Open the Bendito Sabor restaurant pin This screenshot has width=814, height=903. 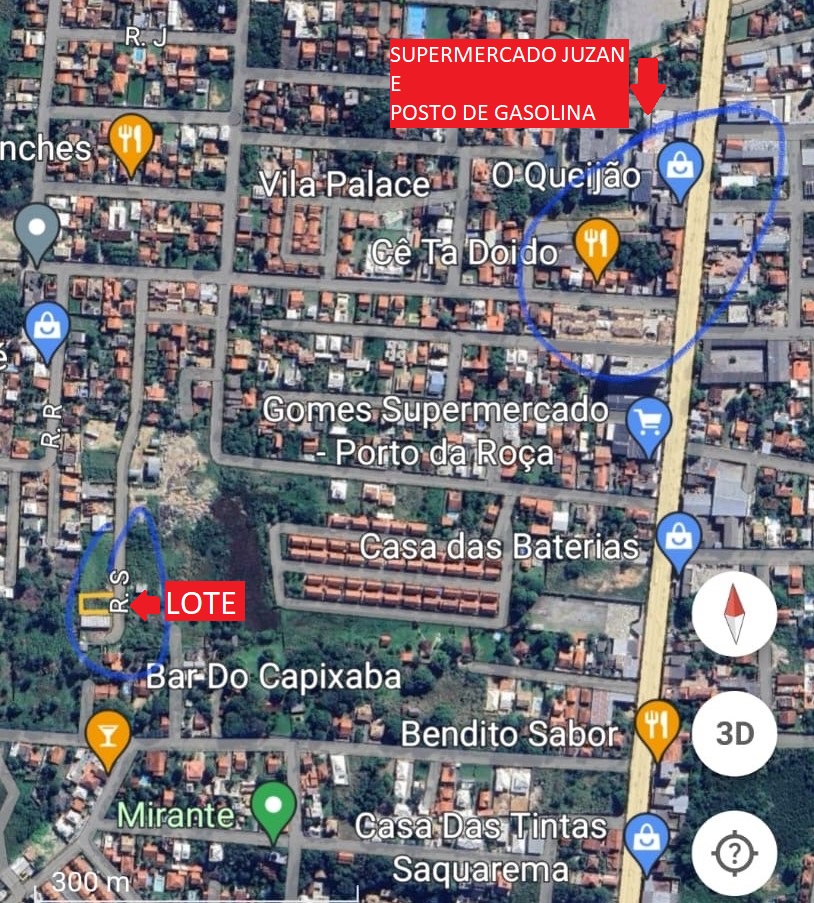coord(656,723)
